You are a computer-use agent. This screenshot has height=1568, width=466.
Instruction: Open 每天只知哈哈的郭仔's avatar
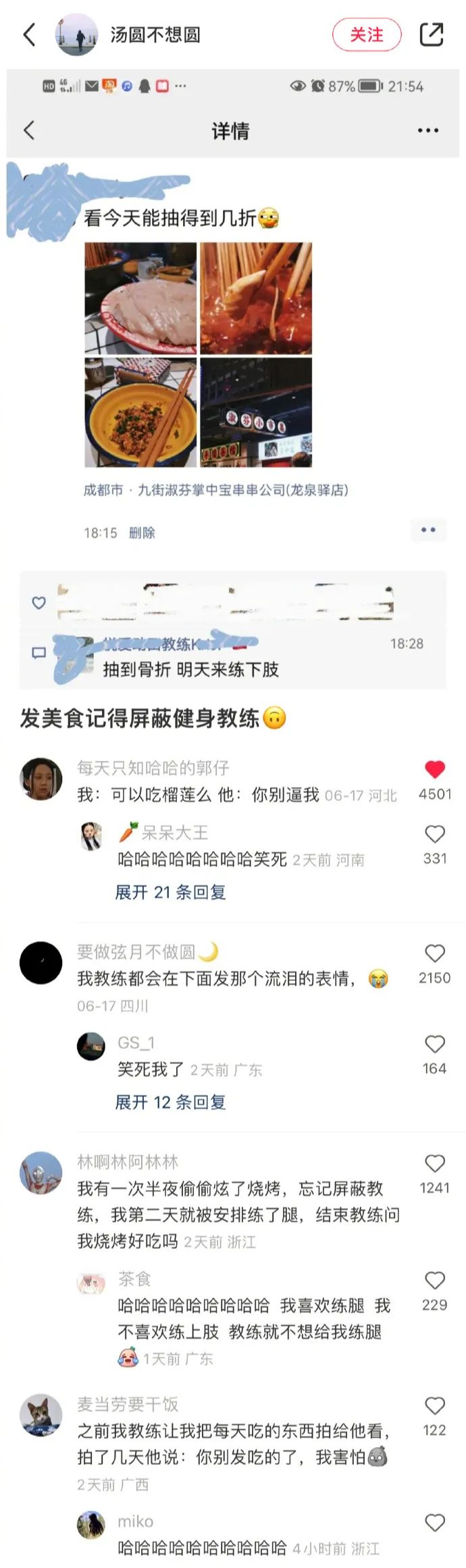(x=41, y=779)
